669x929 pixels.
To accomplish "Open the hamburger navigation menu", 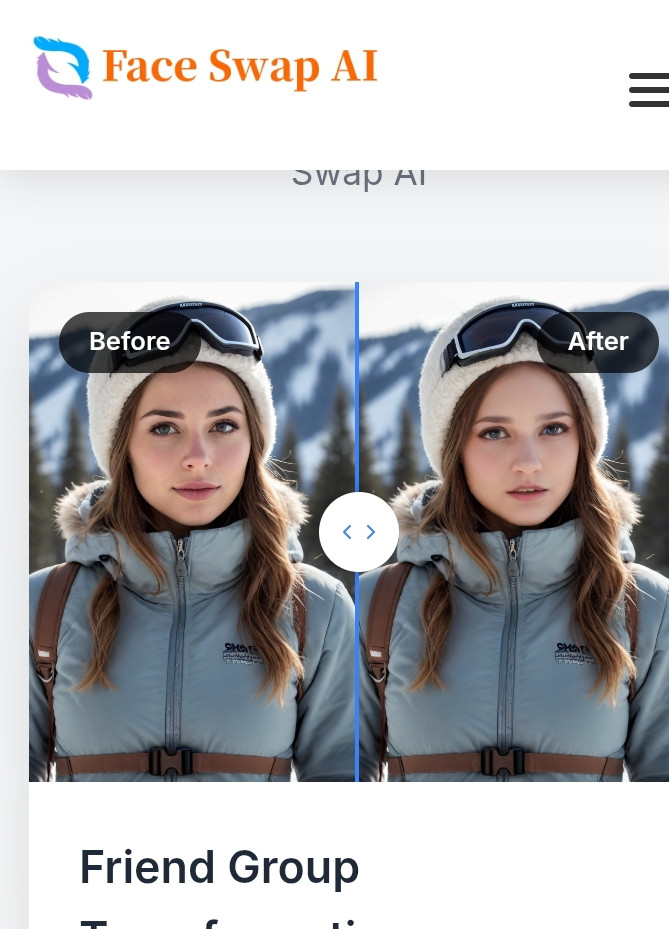I will pyautogui.click(x=648, y=89).
